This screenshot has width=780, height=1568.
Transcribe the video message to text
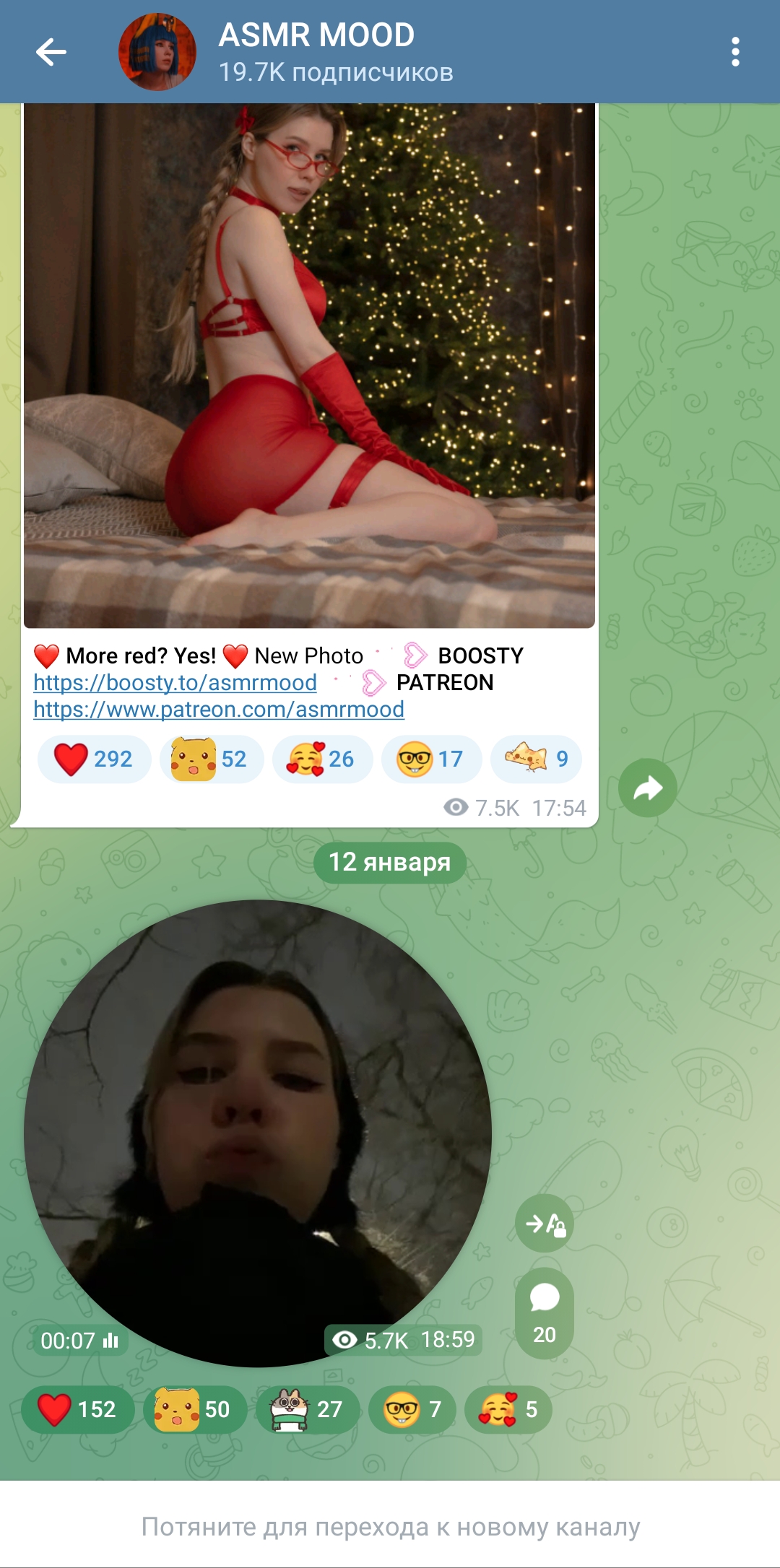(x=545, y=1224)
